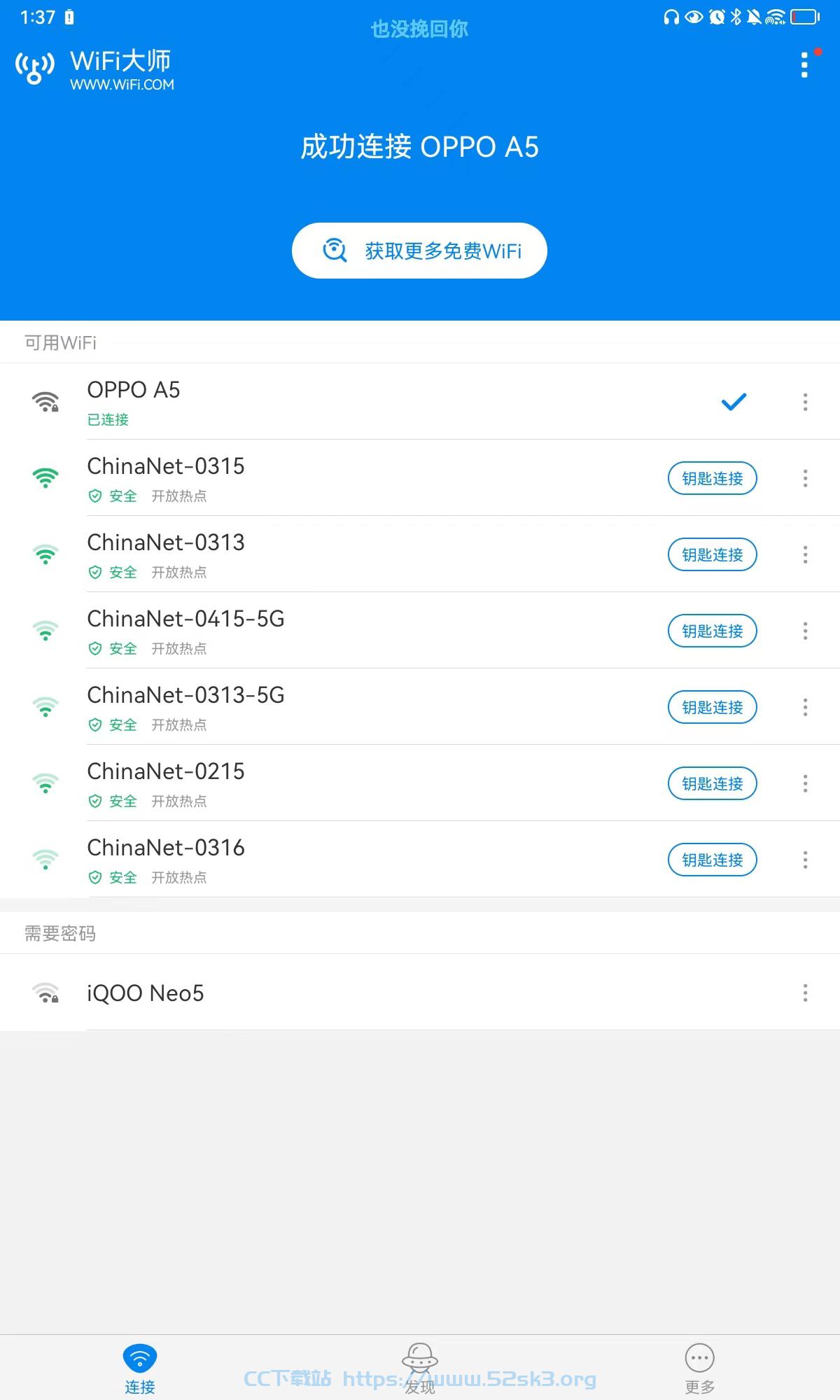The height and width of the screenshot is (1400, 840).
Task: Open the top-right overflow menu
Action: coord(804,64)
